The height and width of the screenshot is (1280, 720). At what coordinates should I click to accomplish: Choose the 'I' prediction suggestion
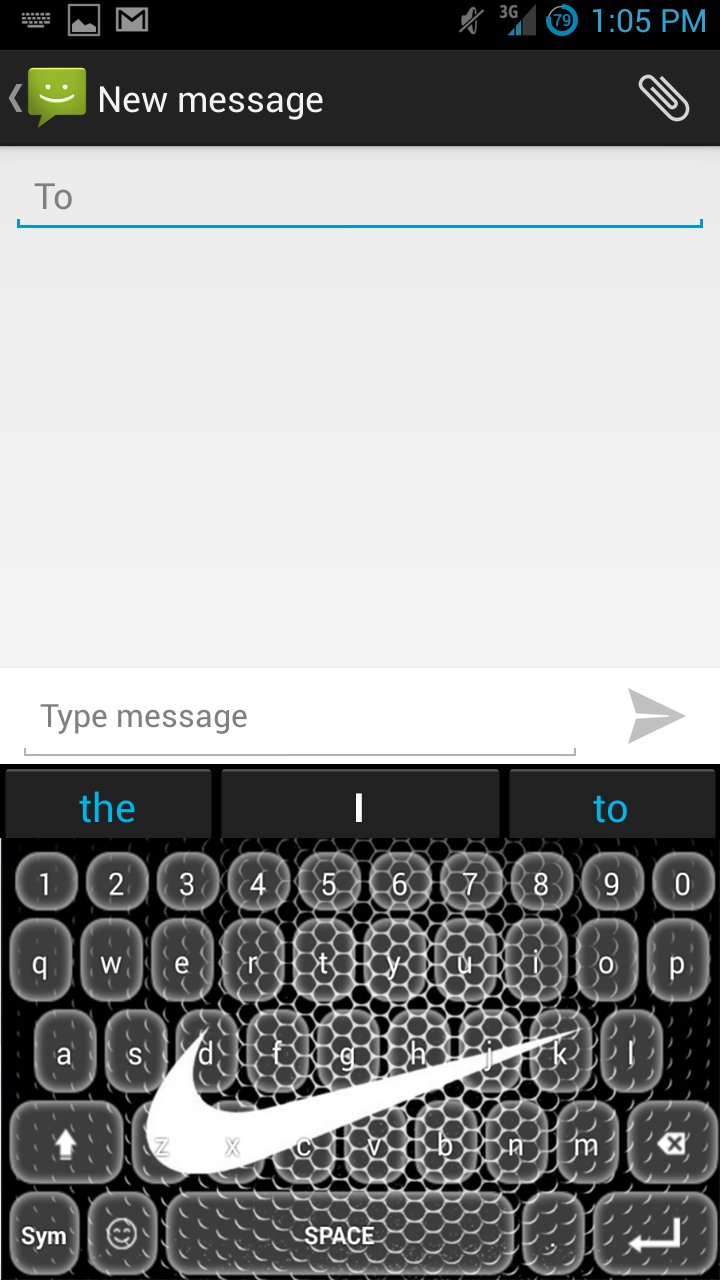point(360,805)
